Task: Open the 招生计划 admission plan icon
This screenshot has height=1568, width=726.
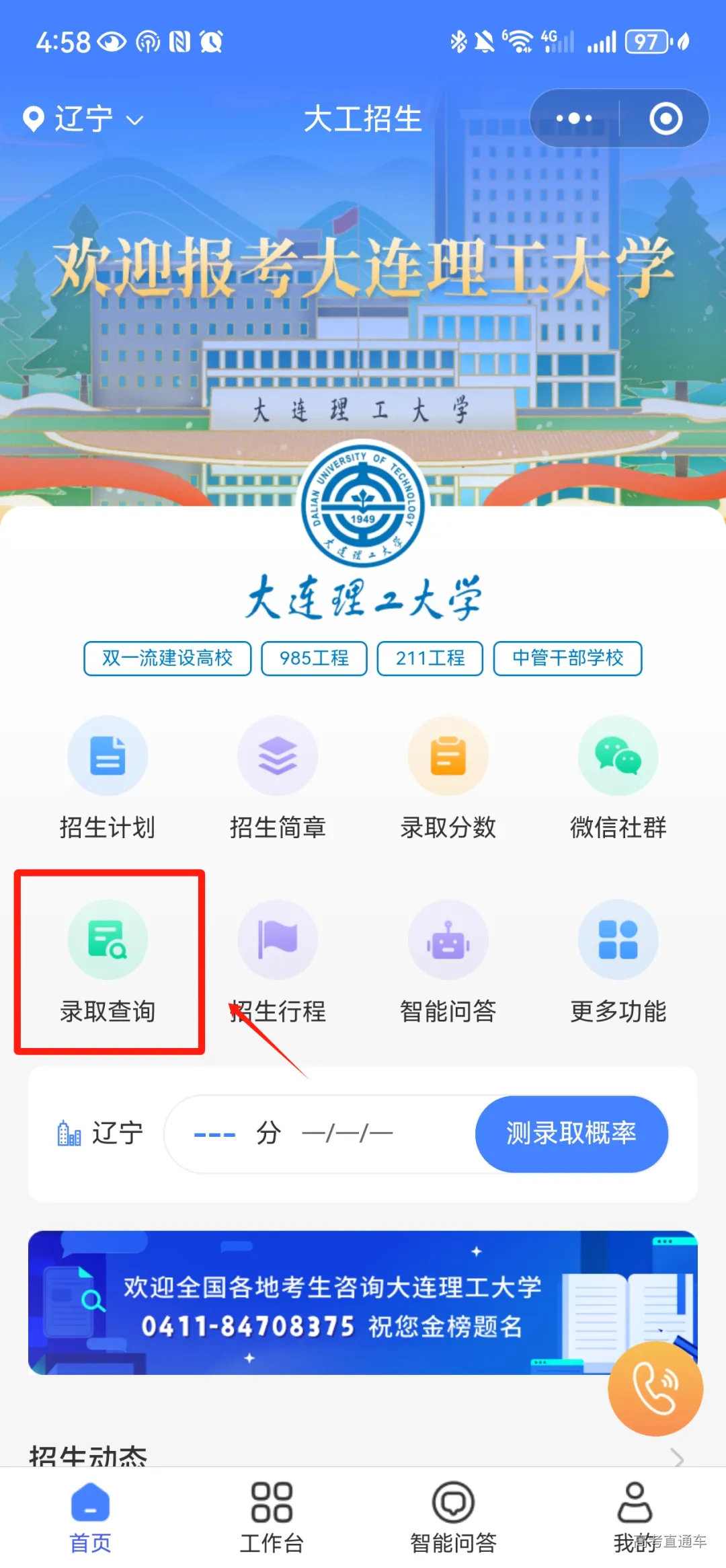Action: point(108,780)
